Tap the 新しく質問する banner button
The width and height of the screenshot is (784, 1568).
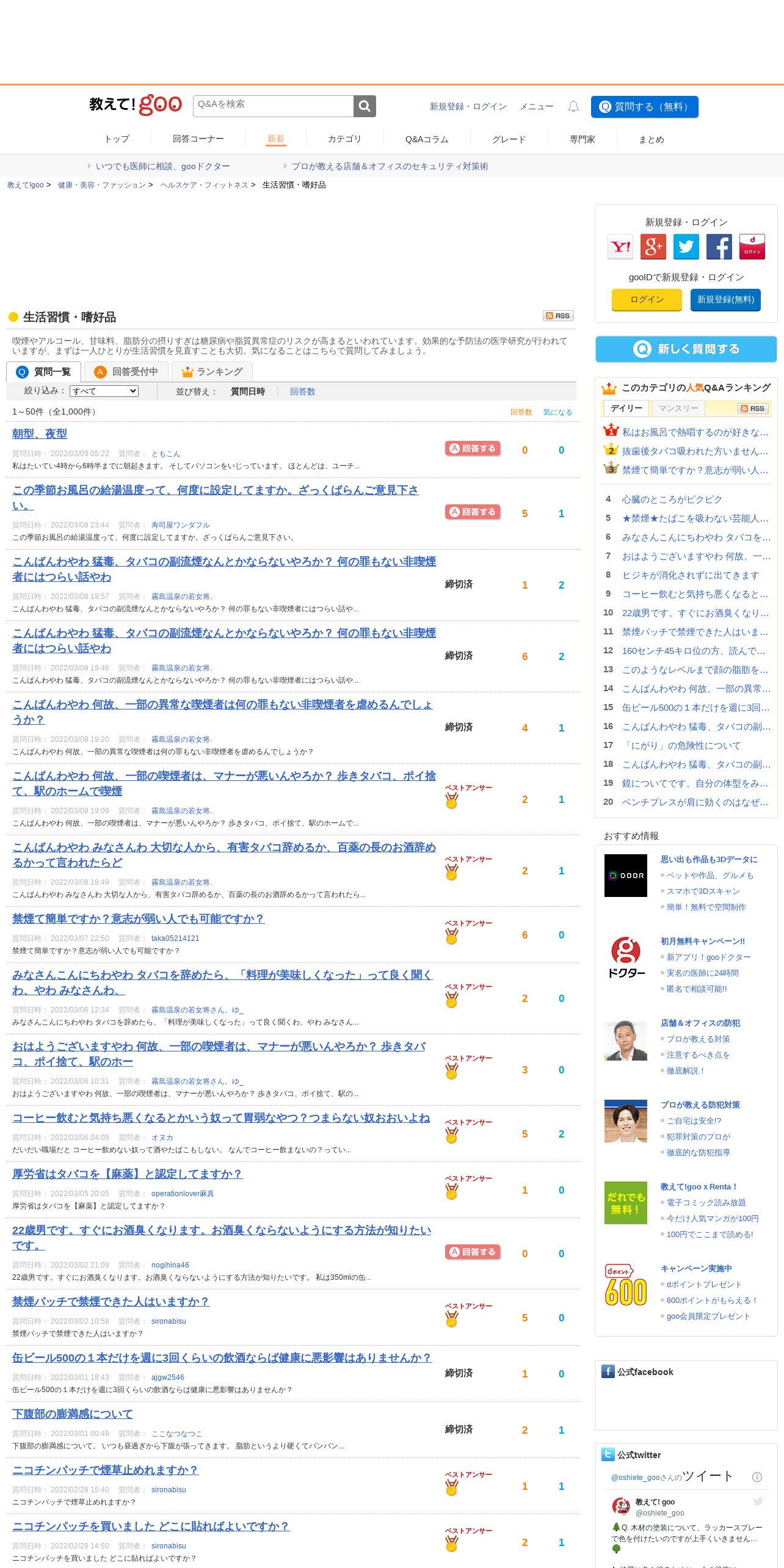pyautogui.click(x=686, y=349)
